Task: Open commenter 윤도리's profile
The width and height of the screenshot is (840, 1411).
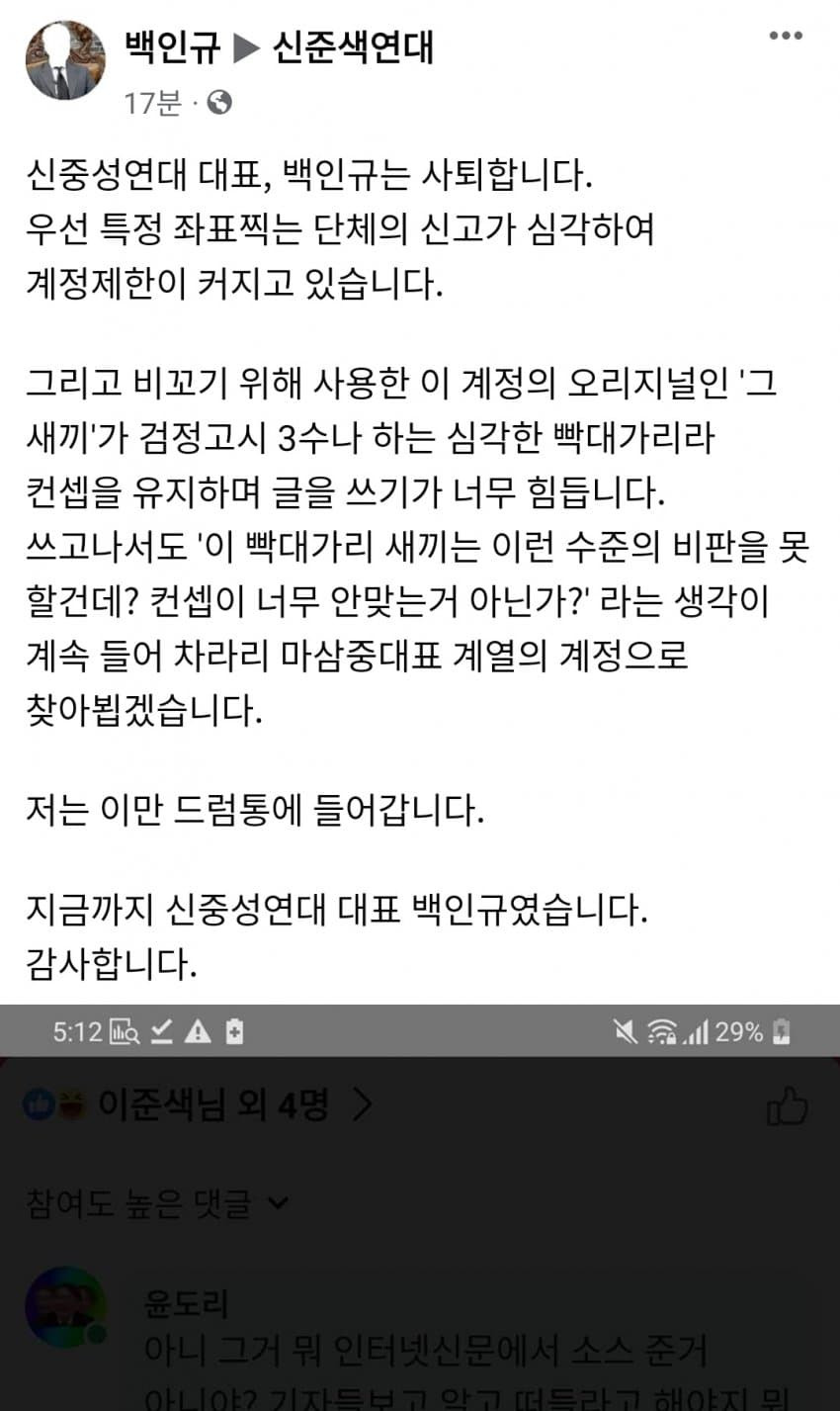Action: point(186,1305)
